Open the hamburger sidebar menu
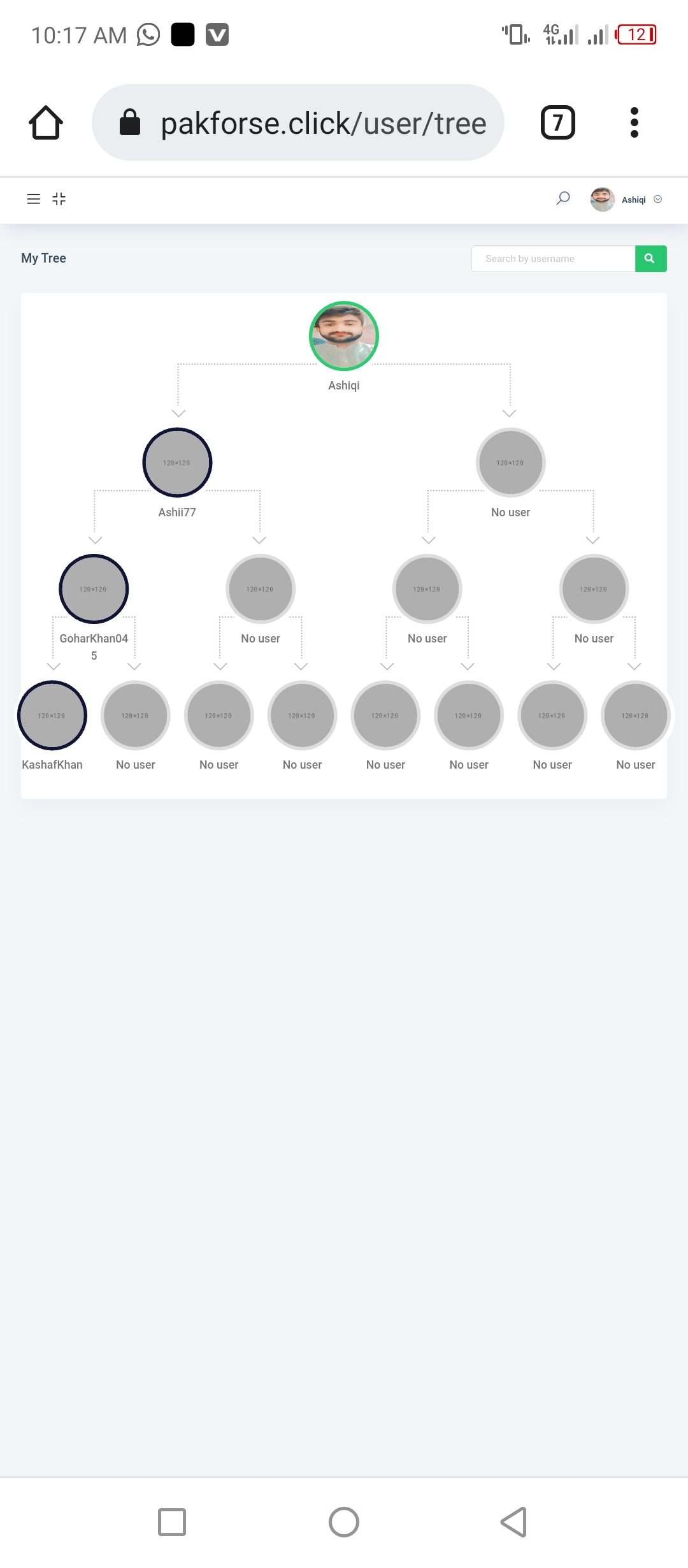The width and height of the screenshot is (688, 1568). pyautogui.click(x=34, y=199)
